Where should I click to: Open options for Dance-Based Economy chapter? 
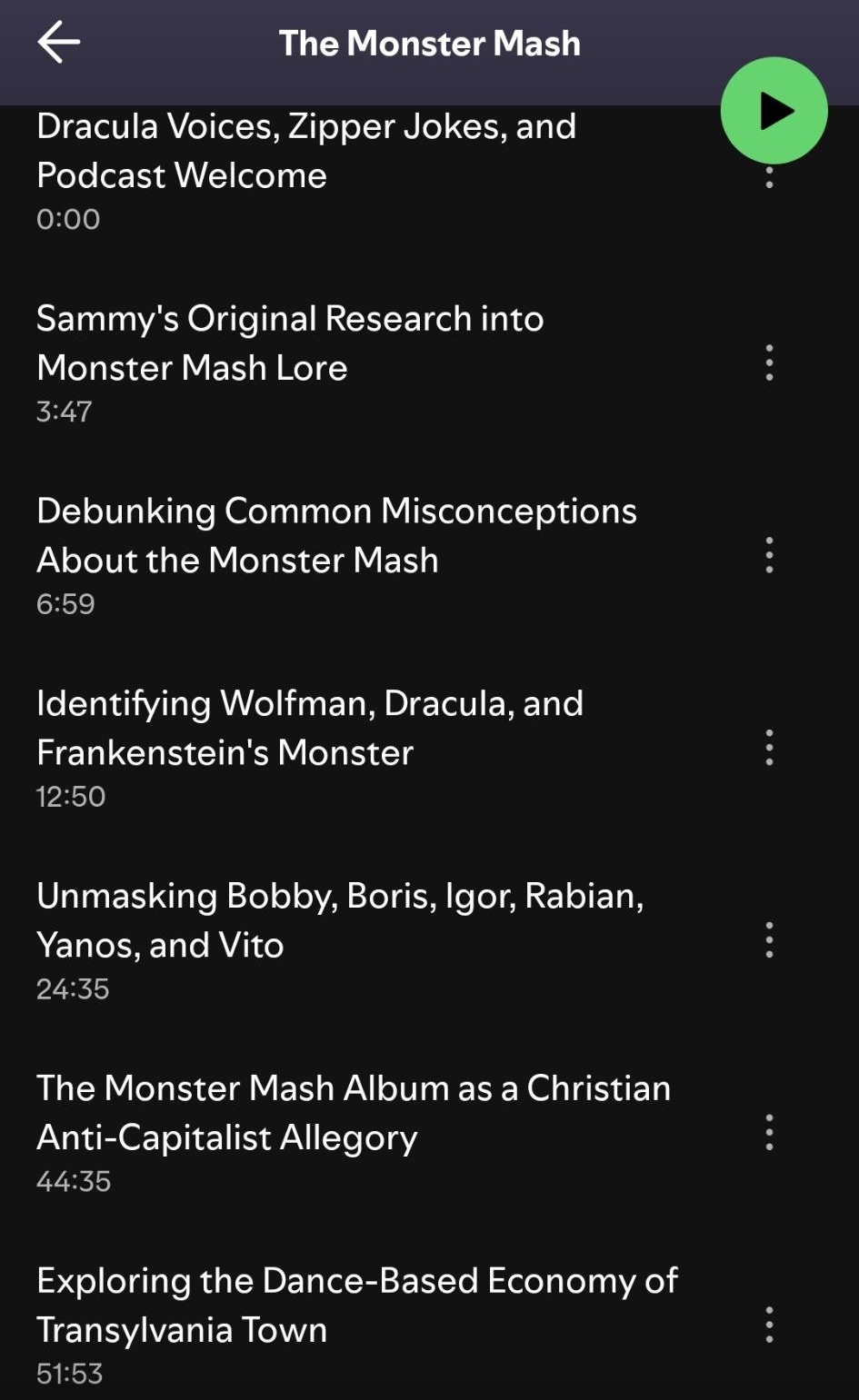[x=769, y=1326]
